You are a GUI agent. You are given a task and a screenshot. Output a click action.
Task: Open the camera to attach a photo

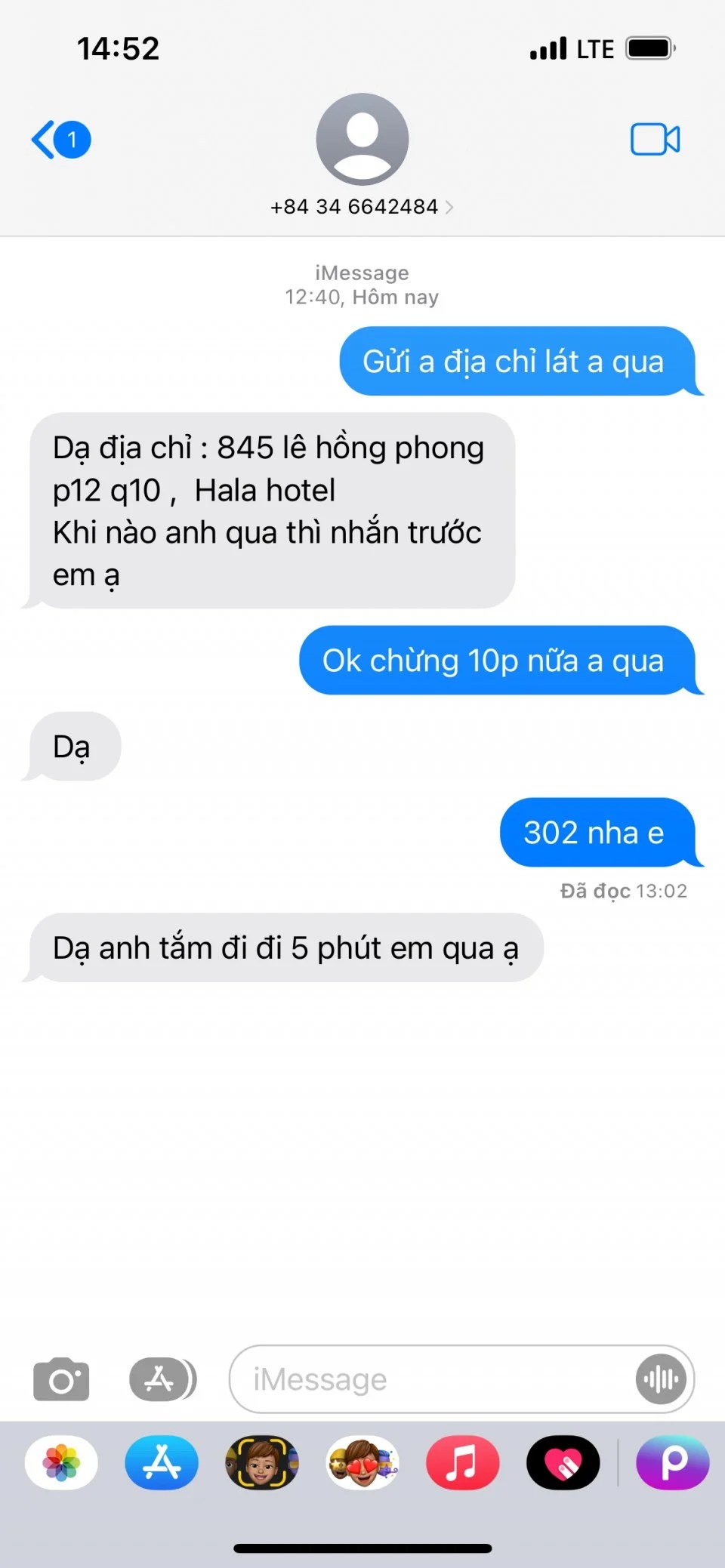pyautogui.click(x=61, y=1379)
